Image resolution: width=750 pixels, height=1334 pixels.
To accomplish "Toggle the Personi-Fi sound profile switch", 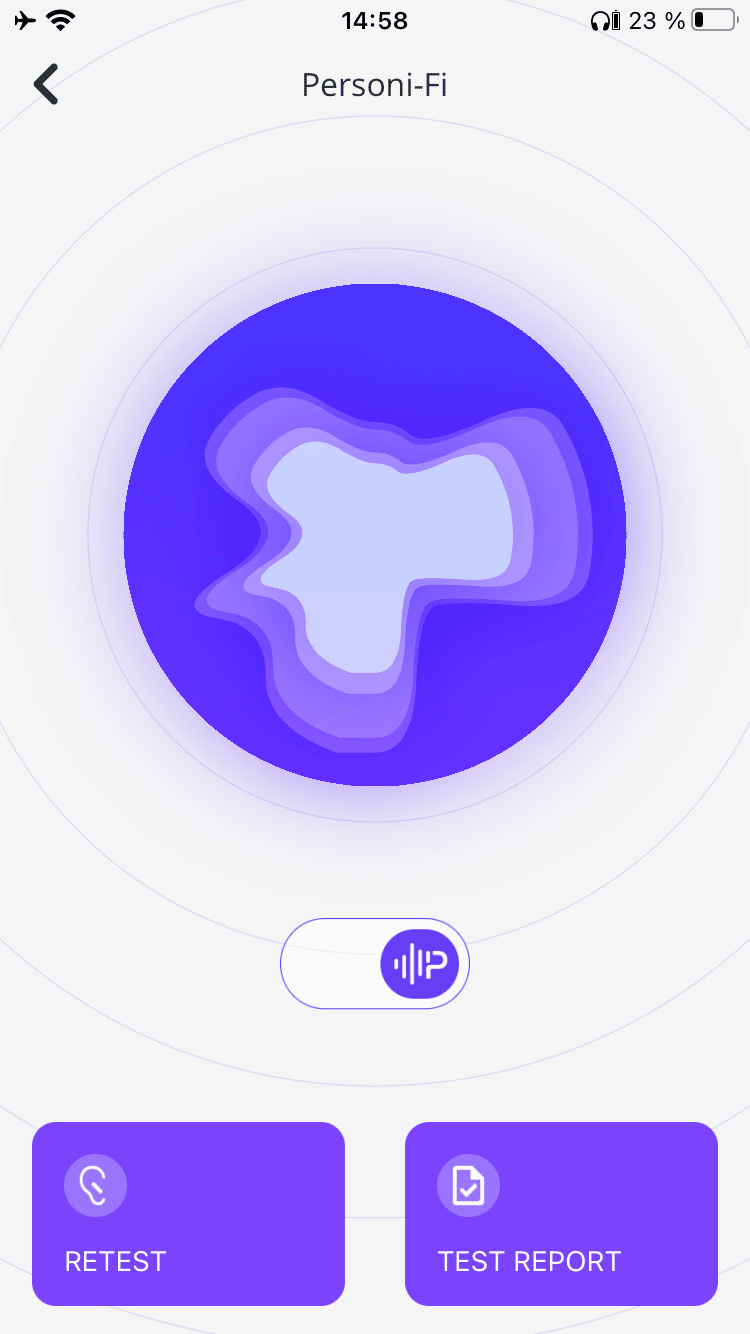I will 375,964.
